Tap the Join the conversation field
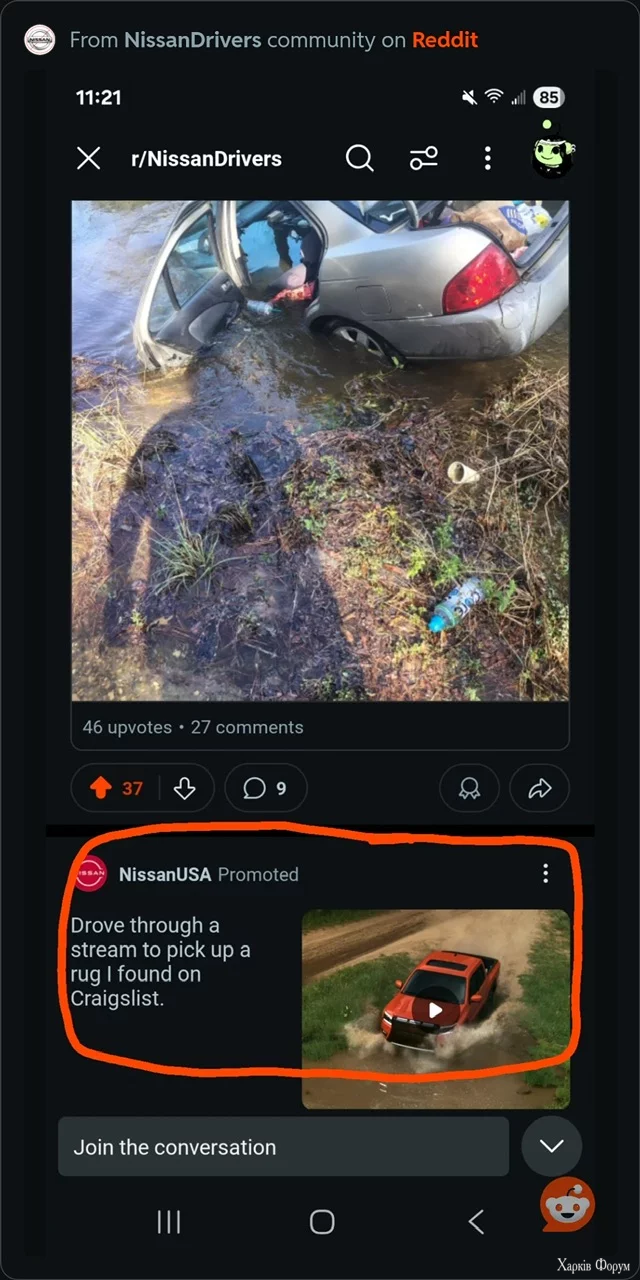The image size is (640, 1280). 283,1147
